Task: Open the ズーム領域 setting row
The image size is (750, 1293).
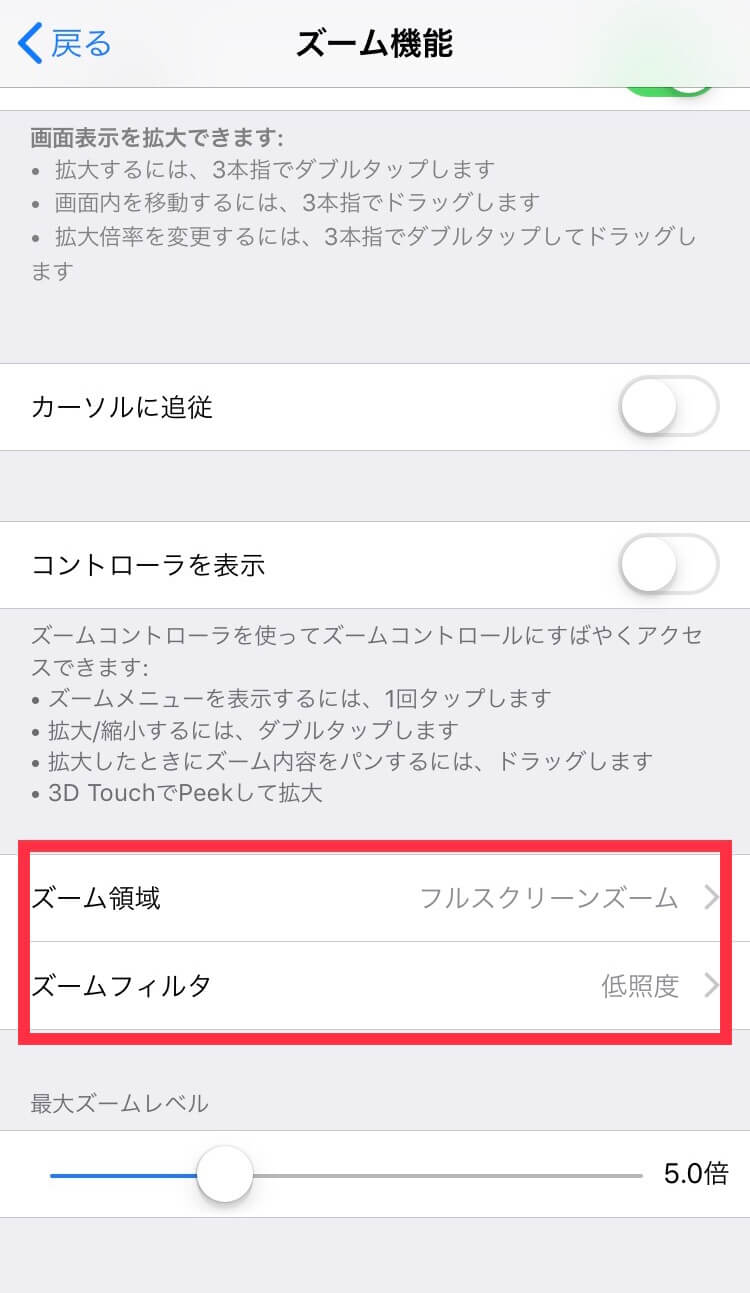Action: [x=375, y=898]
